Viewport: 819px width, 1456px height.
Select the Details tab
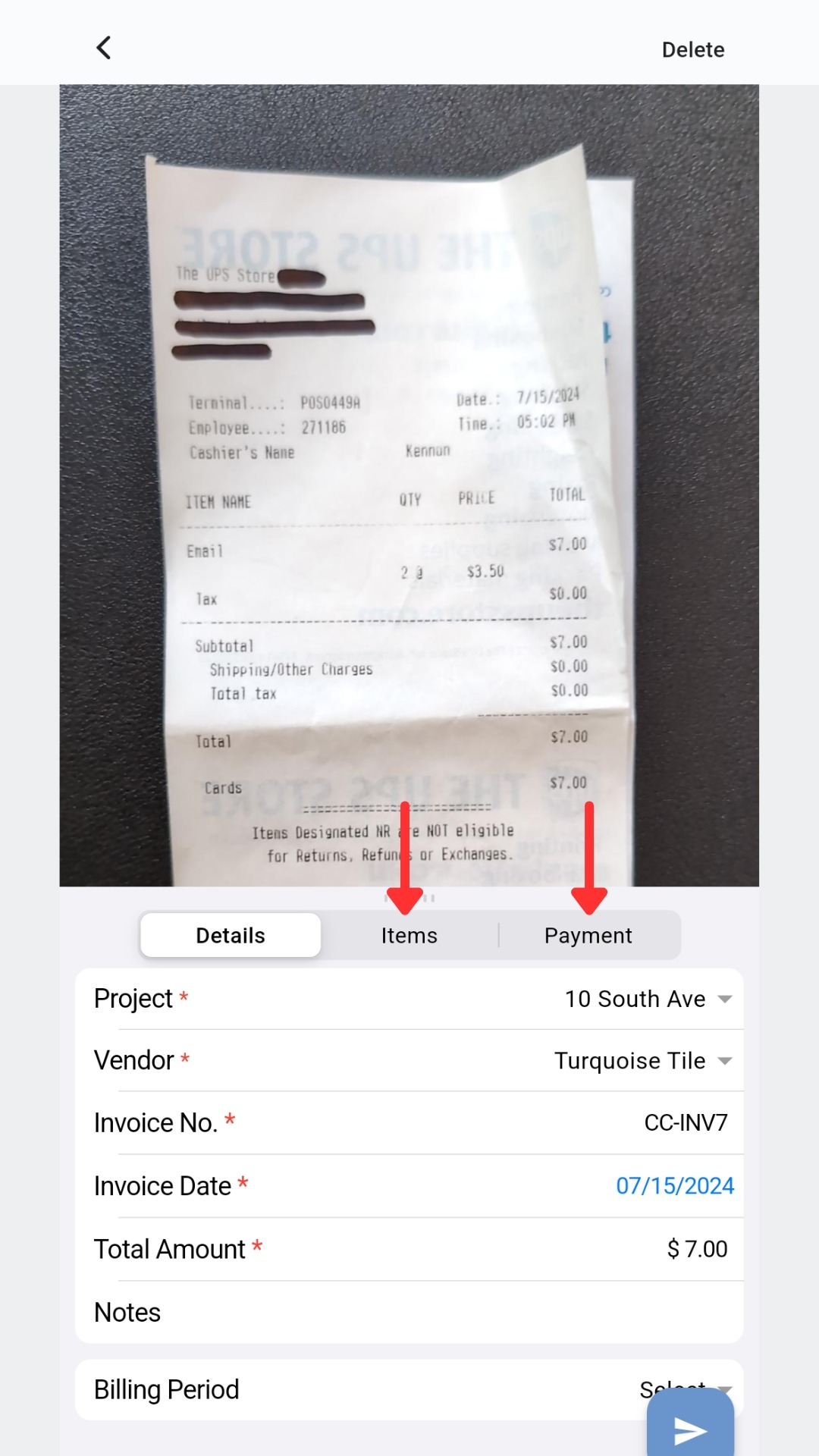231,936
